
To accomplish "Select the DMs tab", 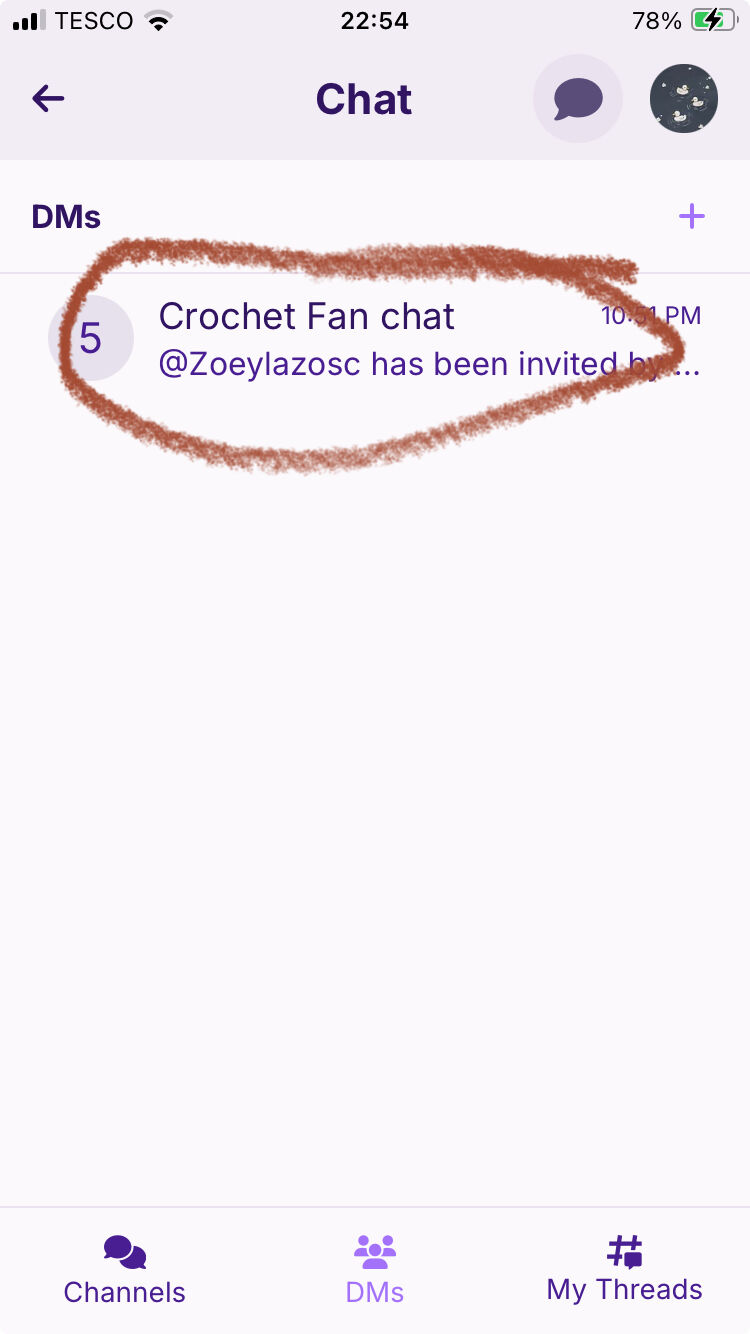I will (x=375, y=1270).
